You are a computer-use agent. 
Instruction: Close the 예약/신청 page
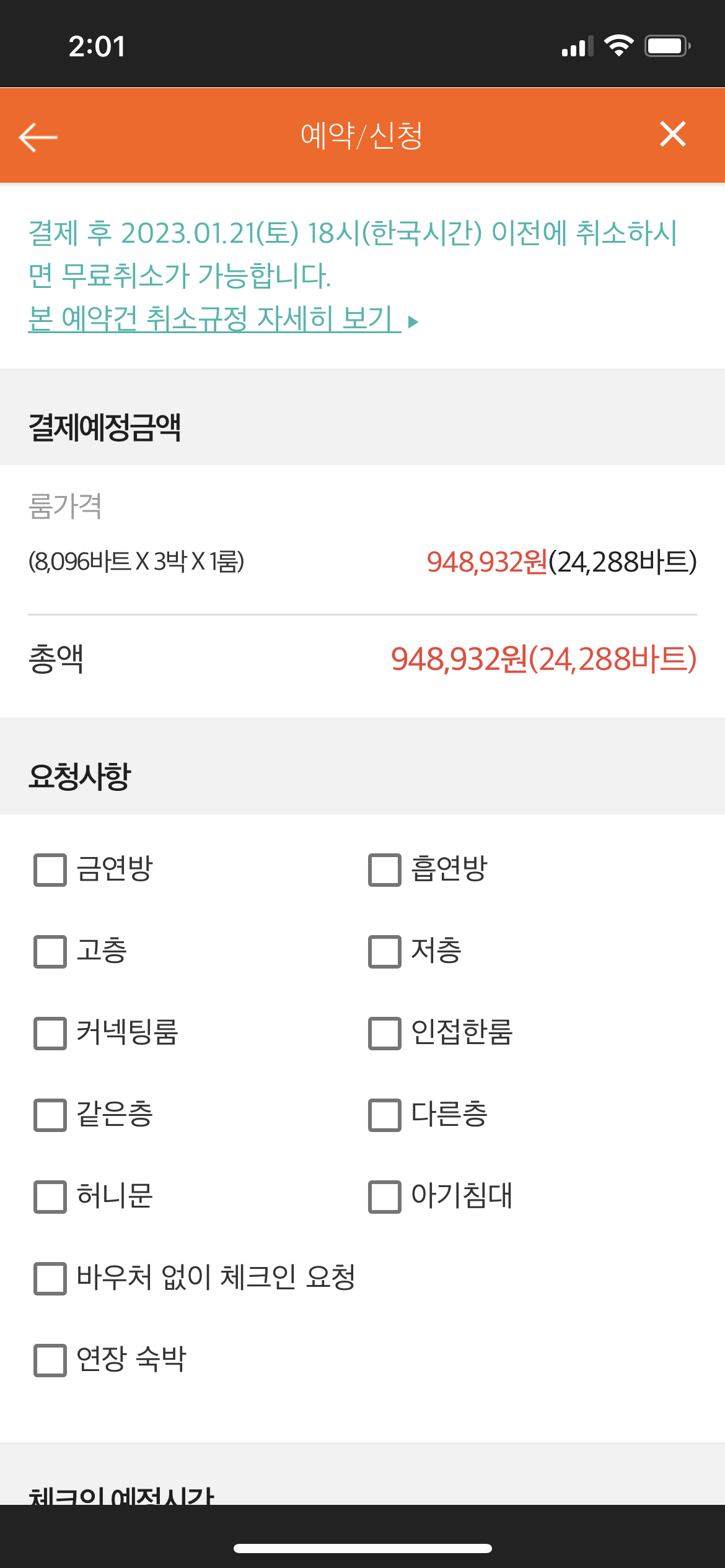point(673,134)
